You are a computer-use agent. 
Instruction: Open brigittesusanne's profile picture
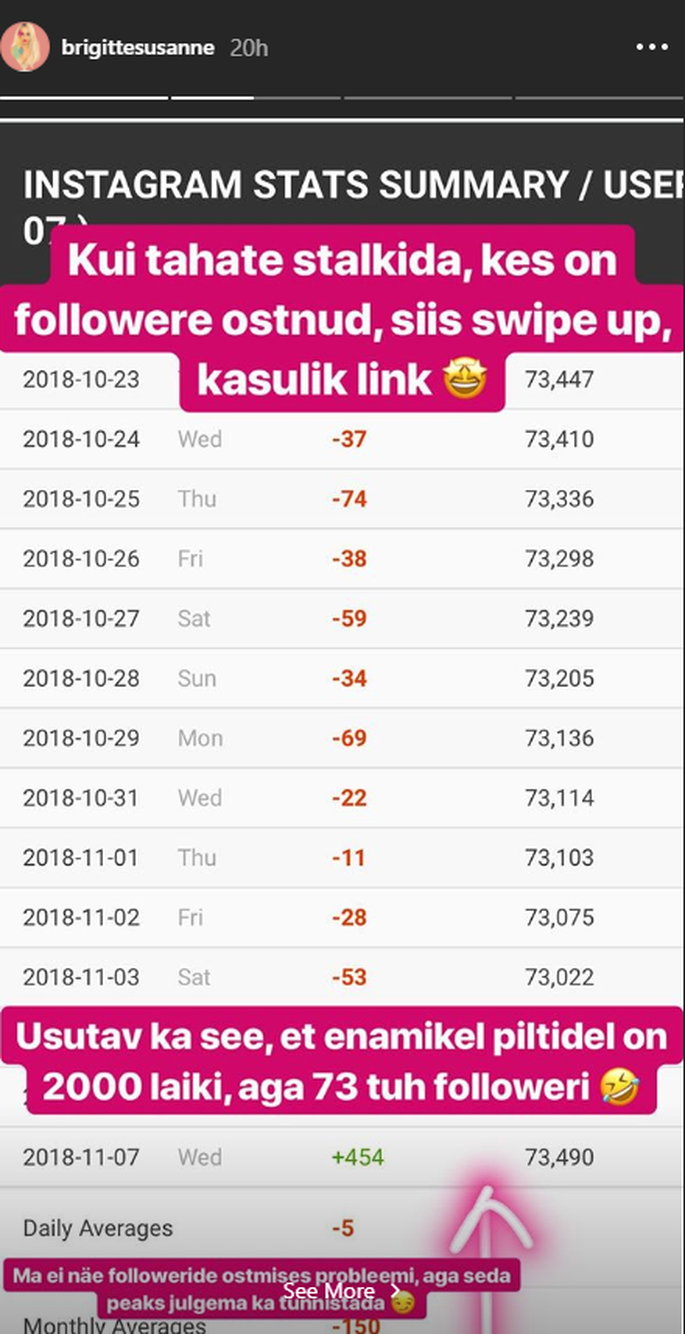coord(25,47)
